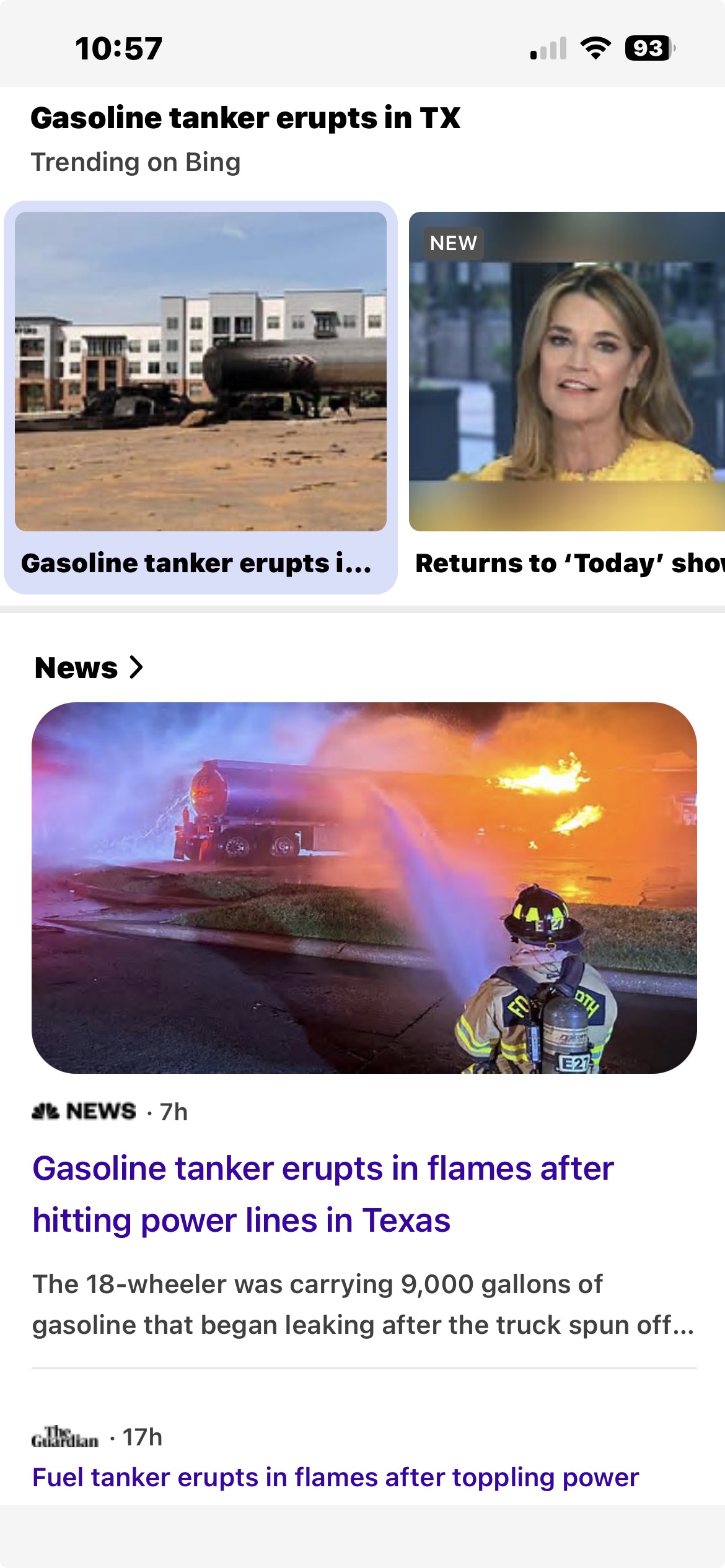
Task: Open the Returns to 'Today' show card
Action: 566,396
